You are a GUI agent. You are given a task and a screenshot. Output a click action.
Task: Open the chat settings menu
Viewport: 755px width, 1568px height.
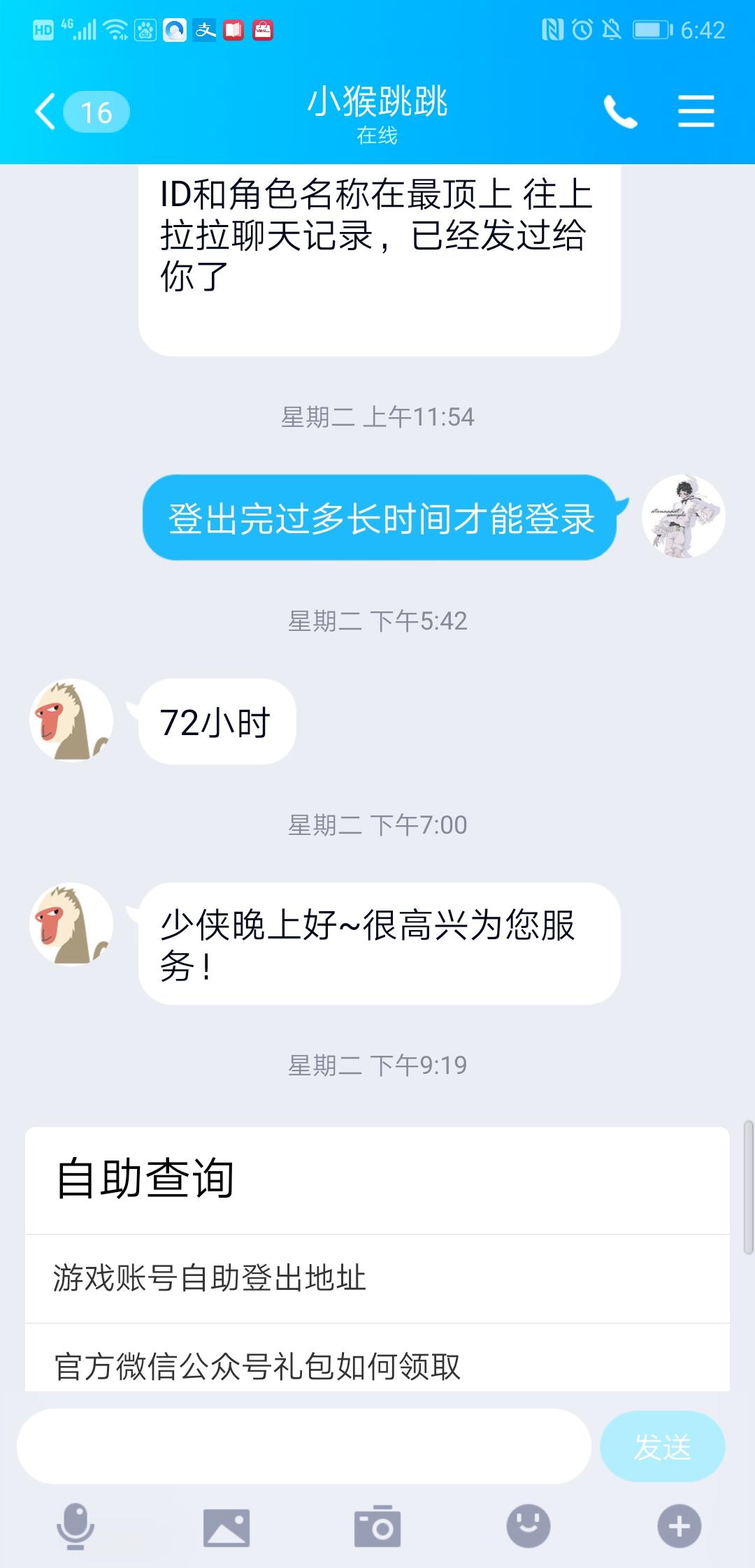coord(696,112)
